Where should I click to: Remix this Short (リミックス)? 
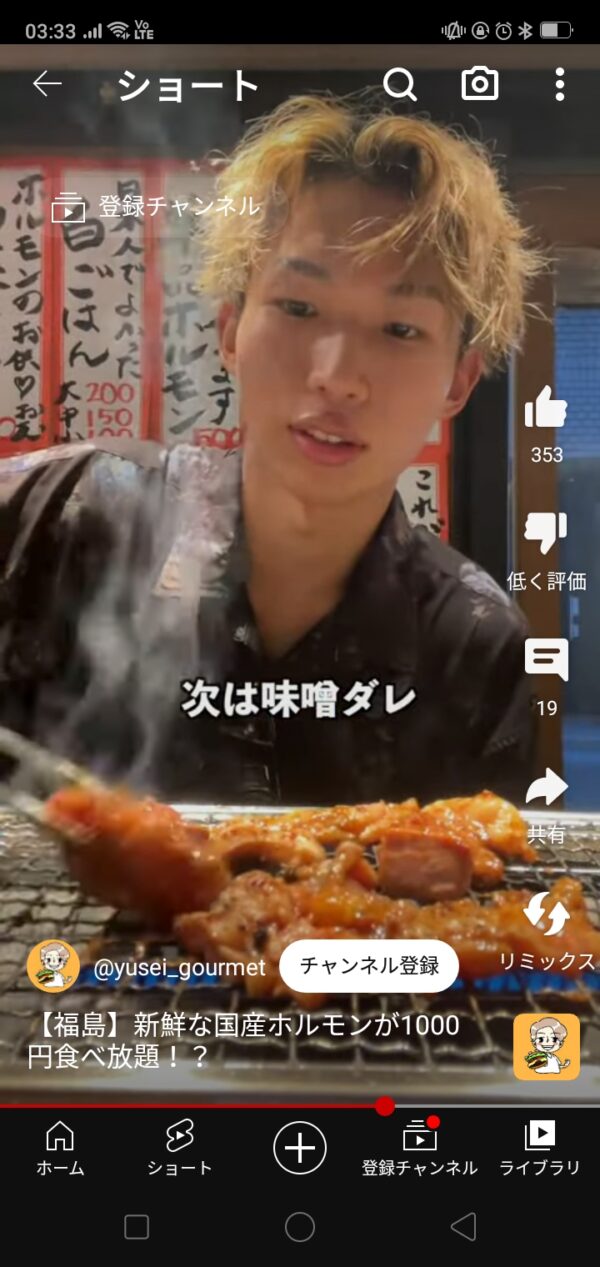[x=546, y=916]
